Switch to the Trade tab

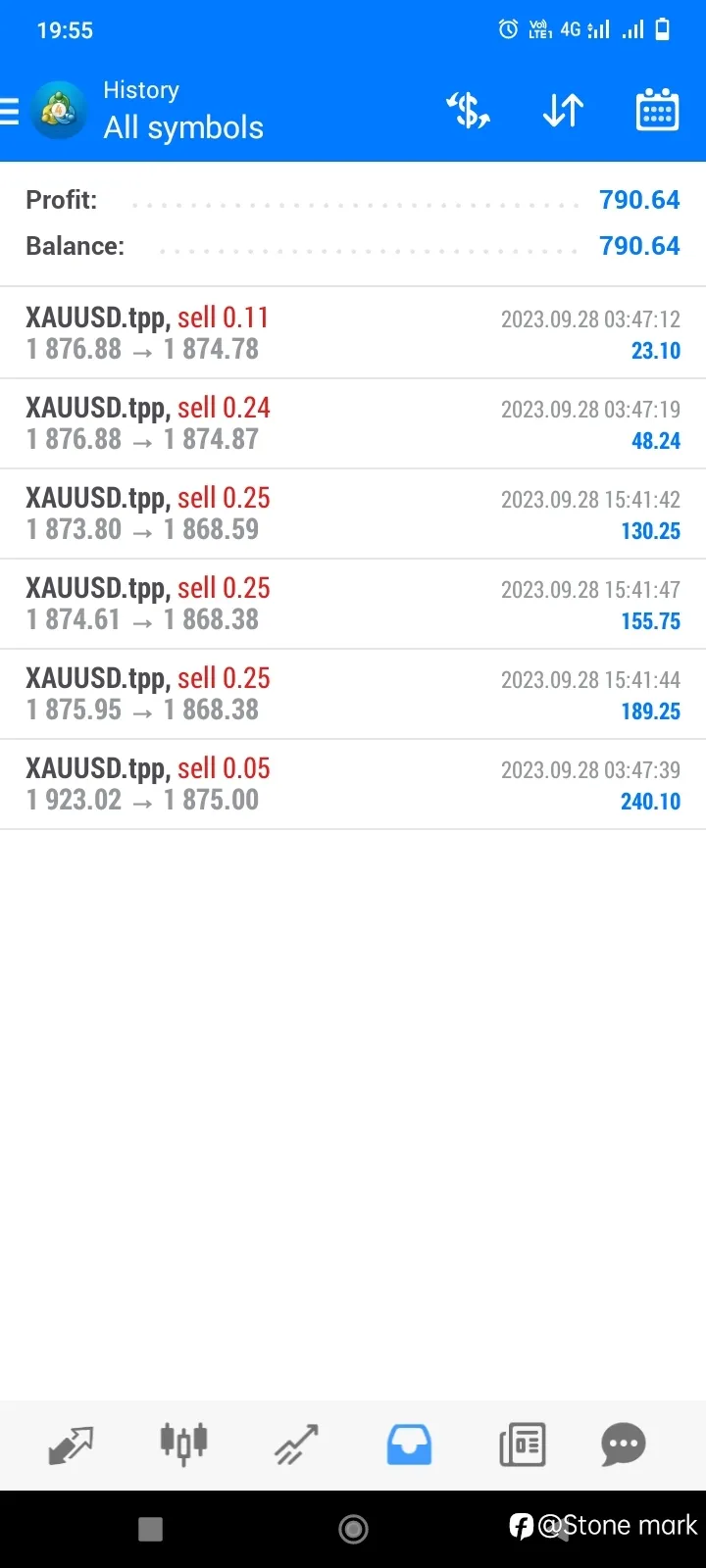(296, 1445)
